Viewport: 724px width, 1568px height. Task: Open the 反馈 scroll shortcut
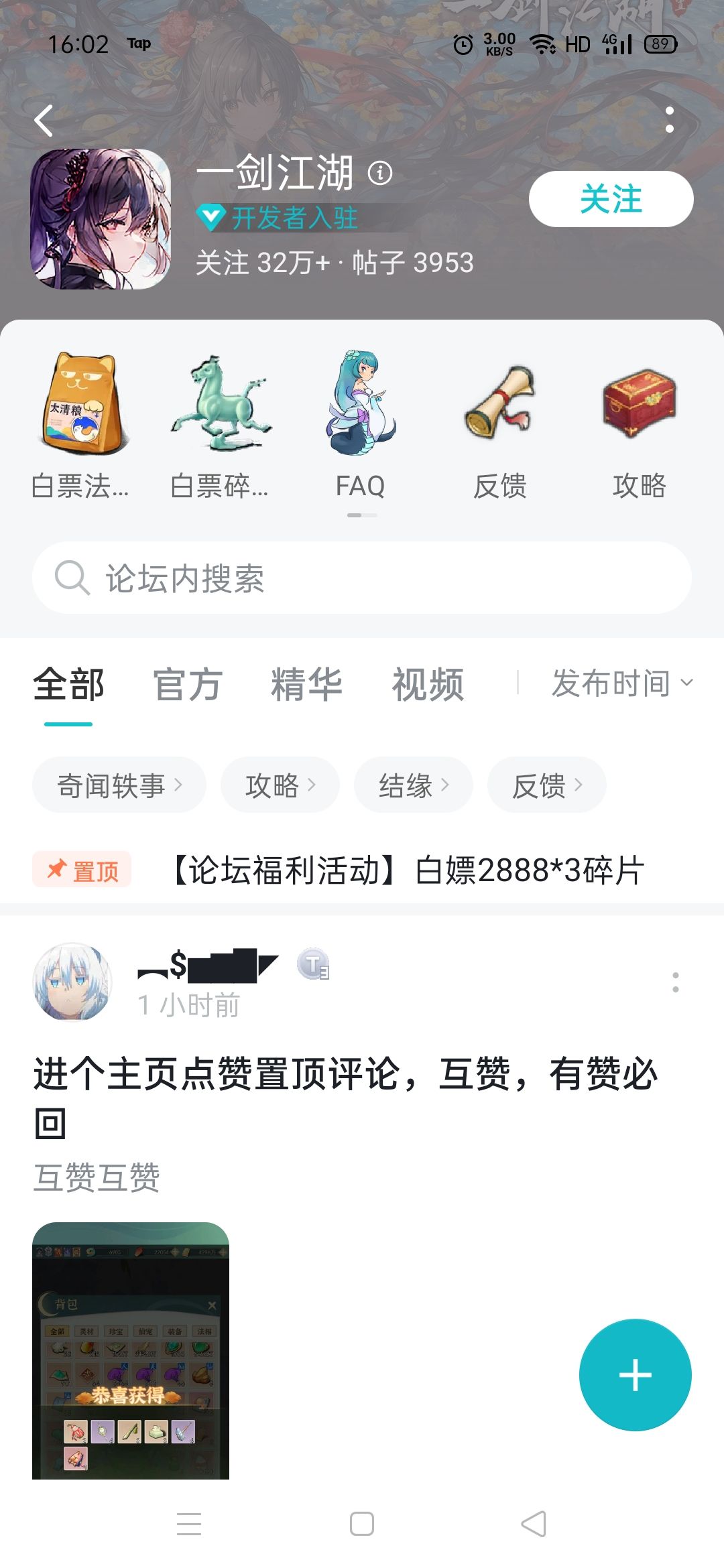[500, 424]
